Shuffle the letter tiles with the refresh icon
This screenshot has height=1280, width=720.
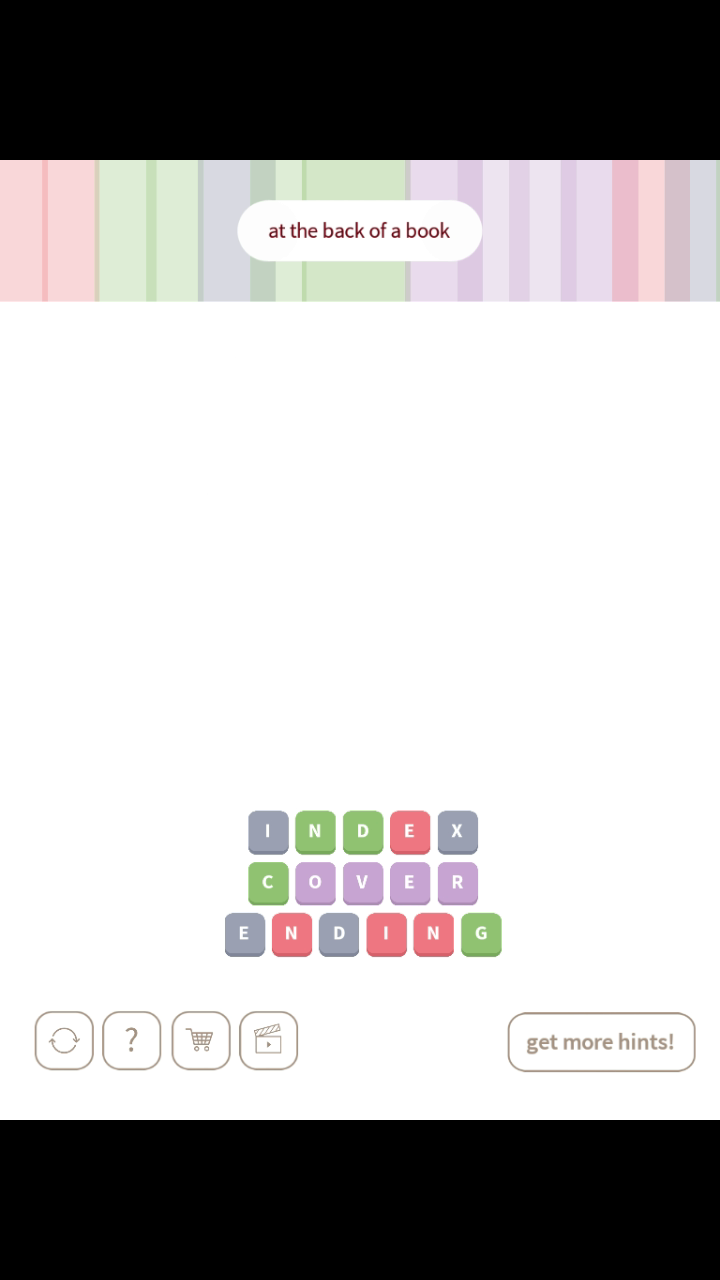64,1041
